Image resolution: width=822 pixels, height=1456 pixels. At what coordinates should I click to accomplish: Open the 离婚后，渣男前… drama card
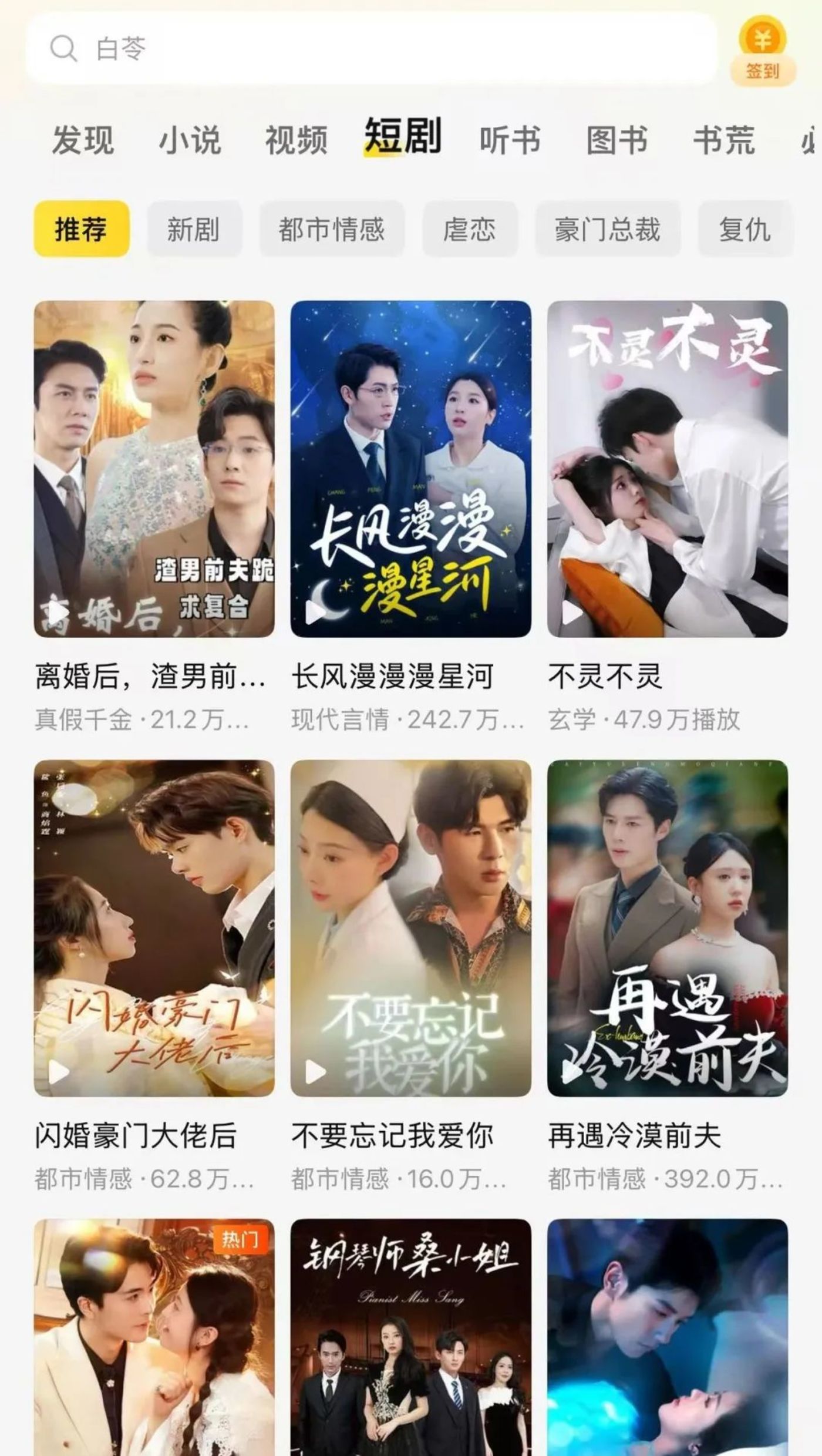154,469
